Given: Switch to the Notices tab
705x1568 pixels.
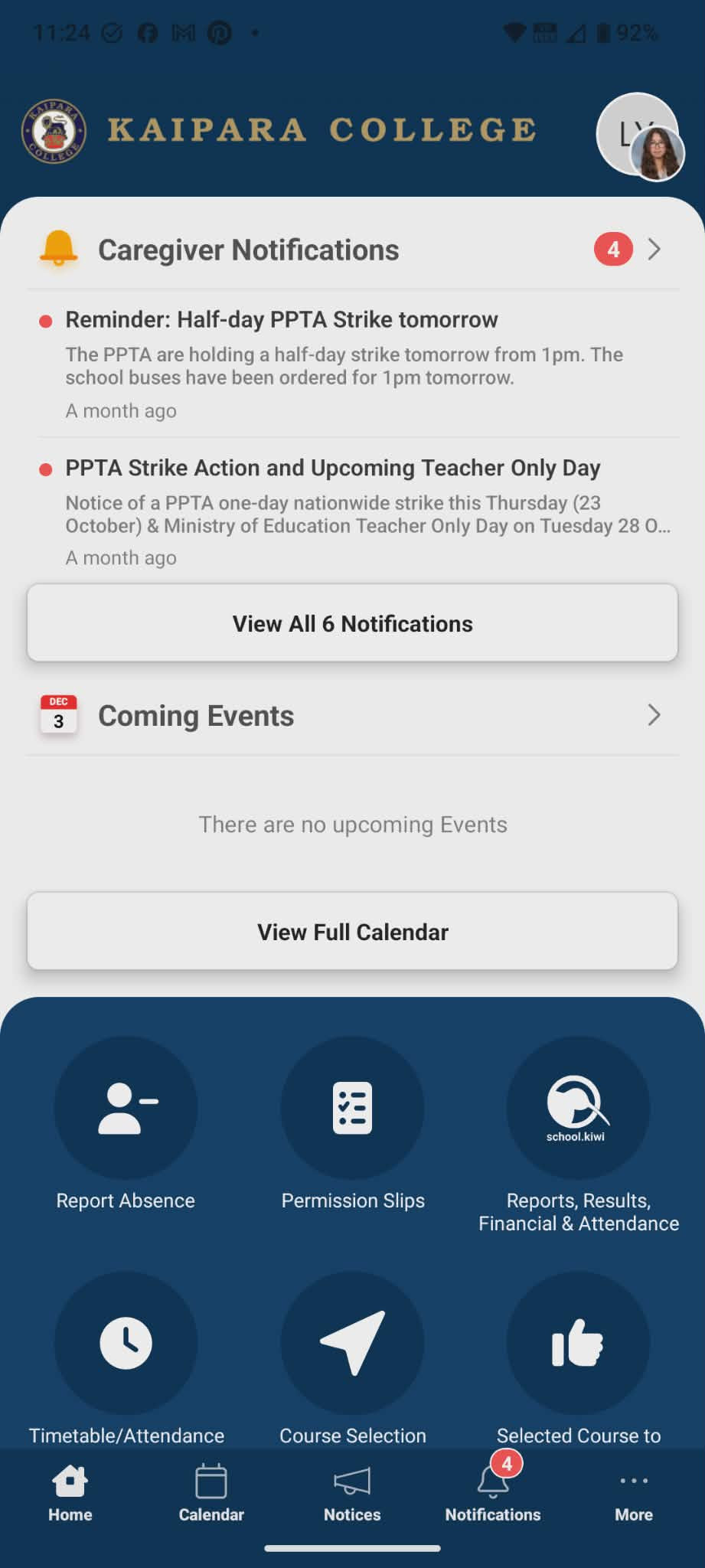Looking at the screenshot, I should click(x=352, y=1493).
